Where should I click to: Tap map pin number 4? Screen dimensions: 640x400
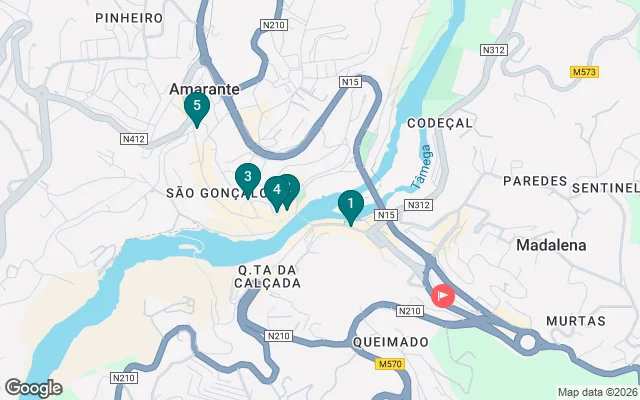[x=275, y=190]
